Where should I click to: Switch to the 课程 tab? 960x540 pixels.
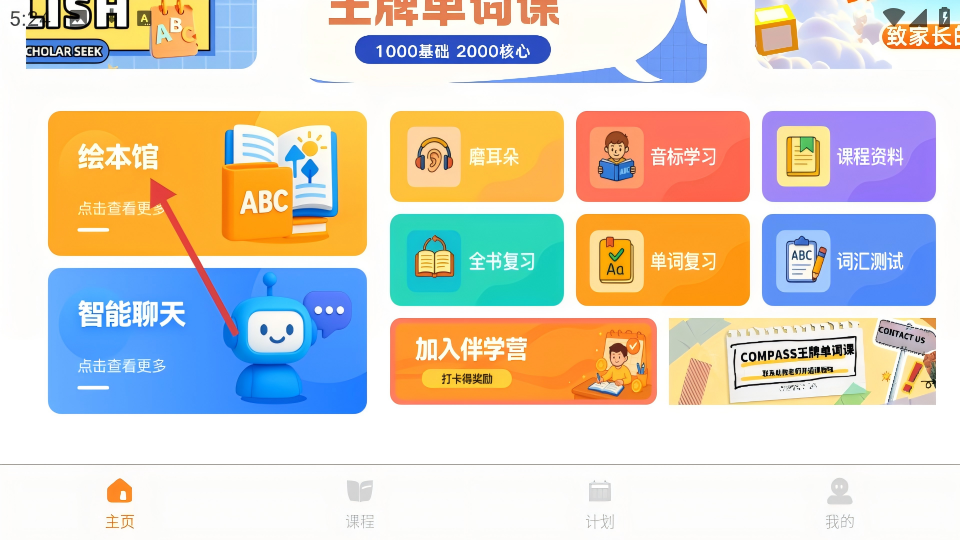[x=360, y=504]
